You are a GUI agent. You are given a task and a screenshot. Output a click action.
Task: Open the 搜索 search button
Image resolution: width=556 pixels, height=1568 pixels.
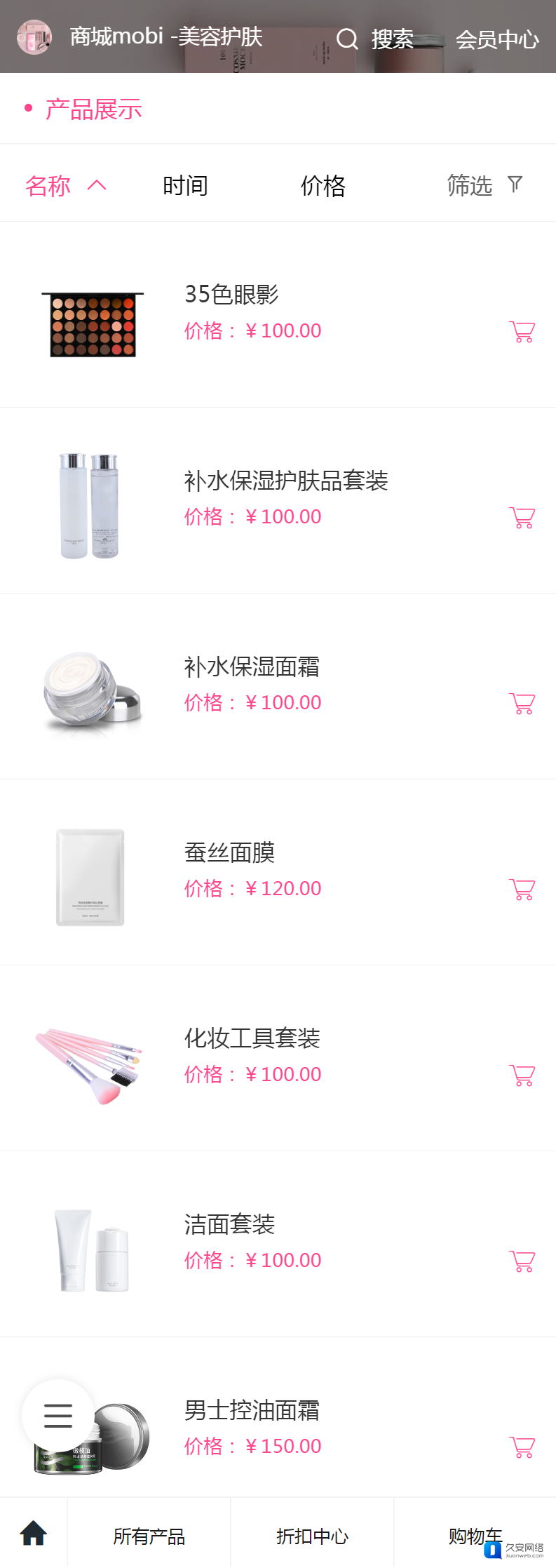[x=375, y=39]
